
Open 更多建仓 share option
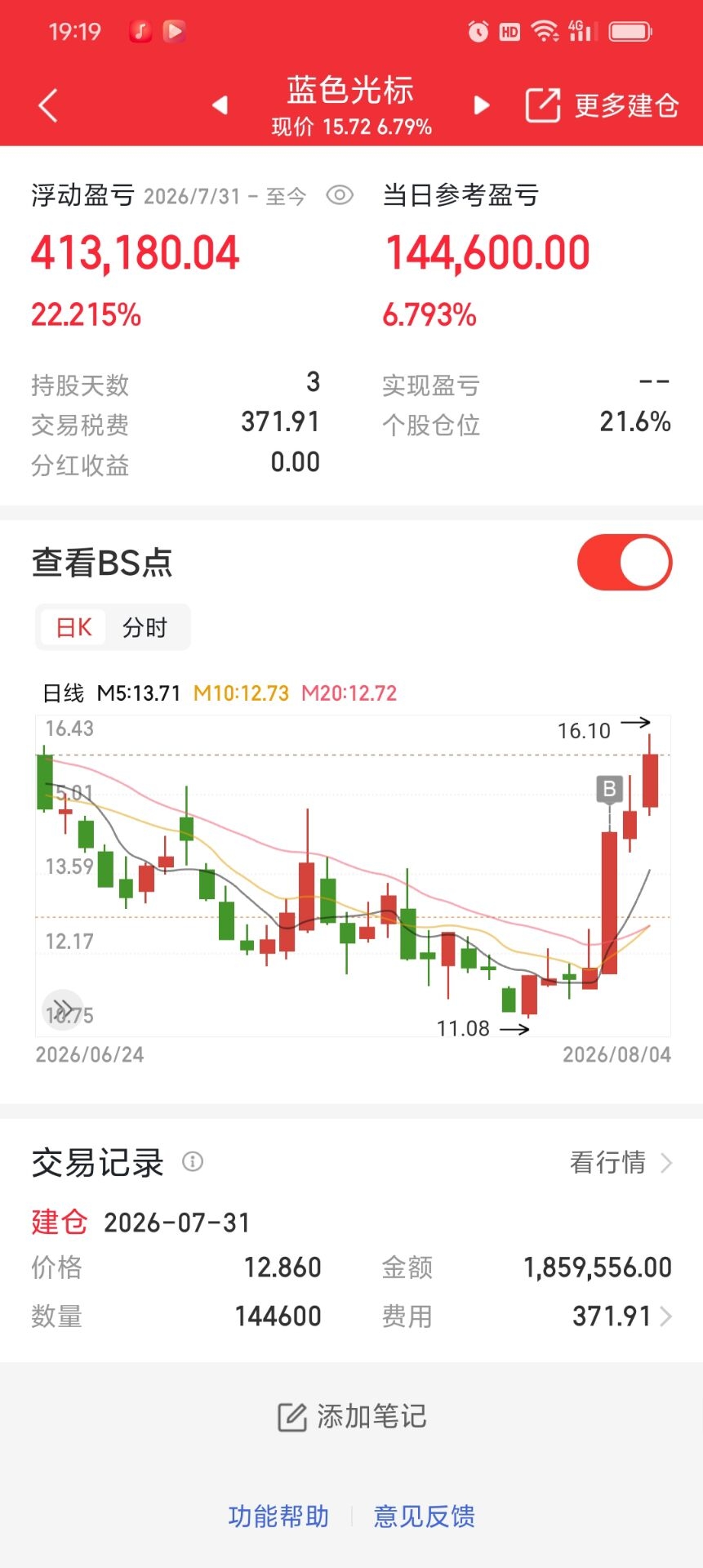602,105
